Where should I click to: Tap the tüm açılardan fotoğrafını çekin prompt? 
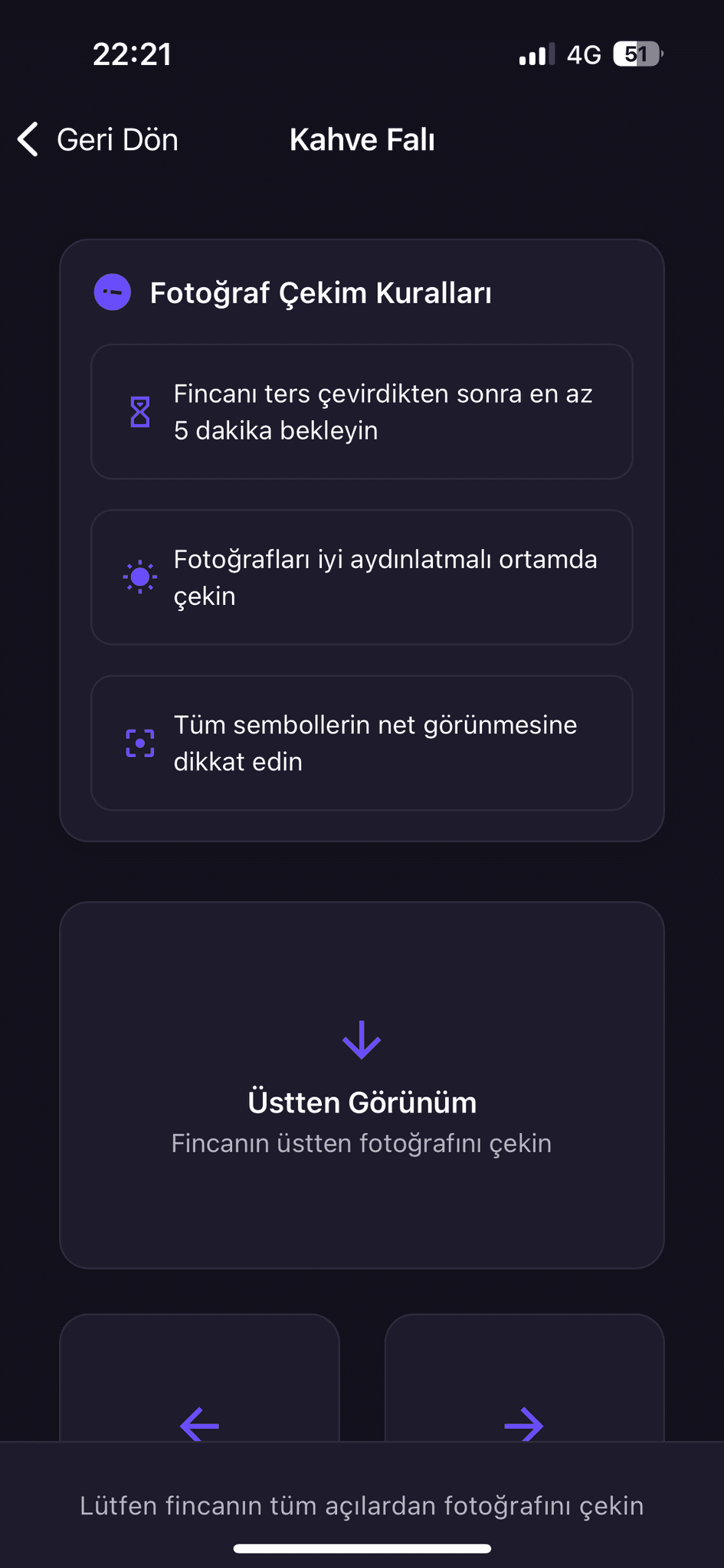pyautogui.click(x=362, y=1505)
